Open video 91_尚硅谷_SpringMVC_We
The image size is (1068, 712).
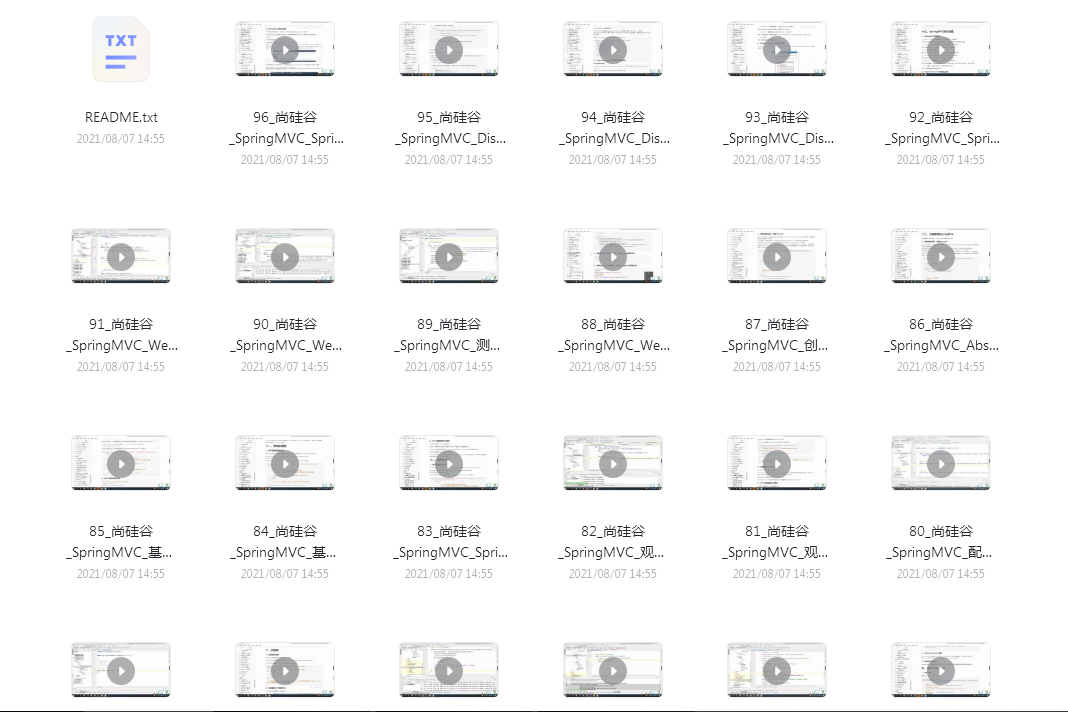(x=121, y=257)
